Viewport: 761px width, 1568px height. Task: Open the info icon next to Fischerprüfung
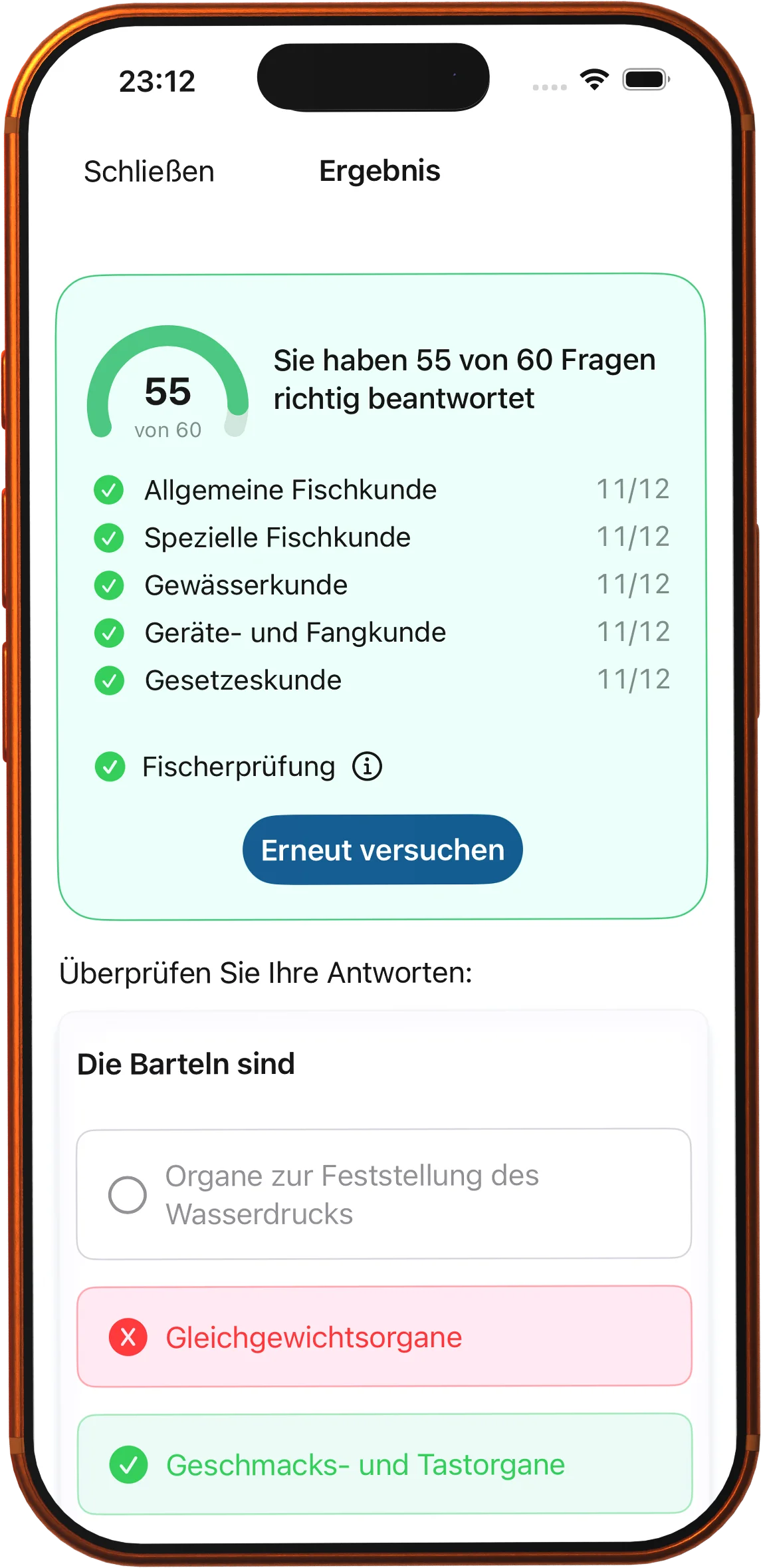coord(367,767)
